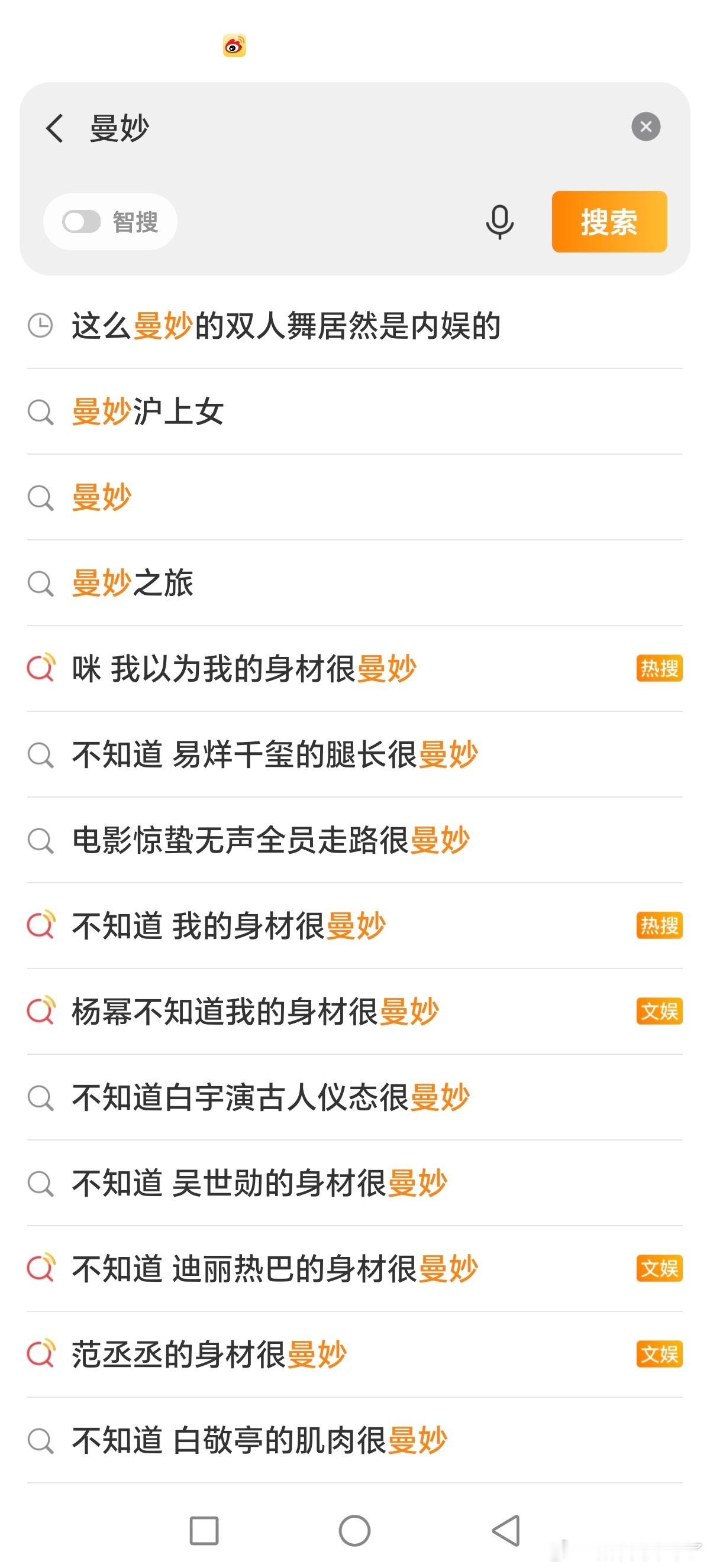Tap the trending icon beside 范丞丞的身材很曼妙
This screenshot has height=1568, width=710.
click(x=40, y=1354)
